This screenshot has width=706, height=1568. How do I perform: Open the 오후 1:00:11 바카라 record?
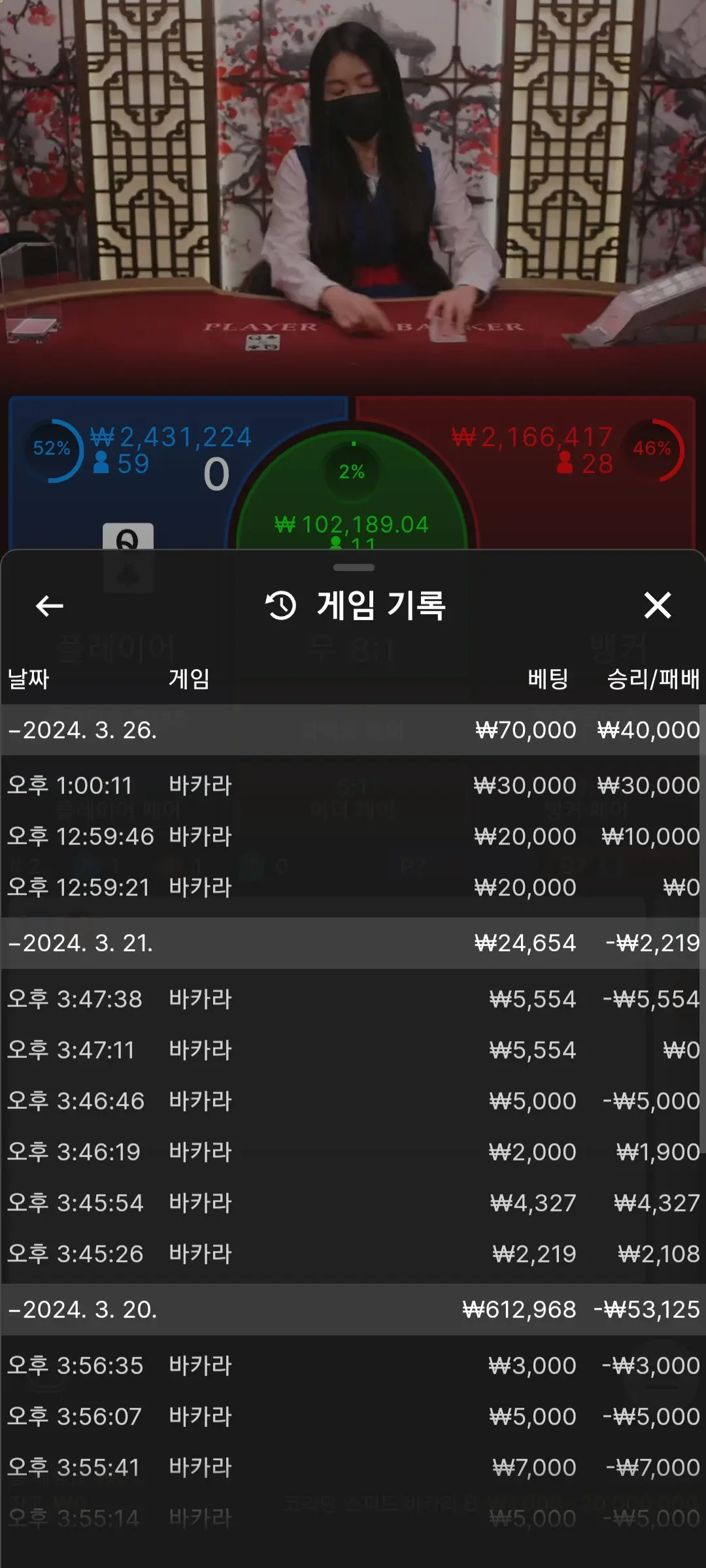point(353,785)
